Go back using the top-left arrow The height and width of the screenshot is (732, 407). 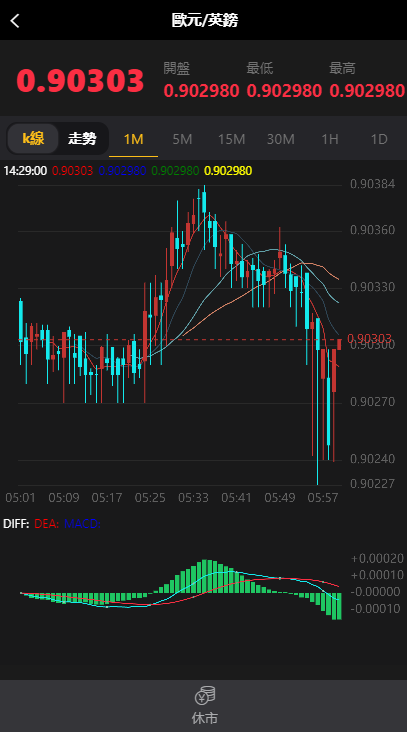tap(15, 20)
